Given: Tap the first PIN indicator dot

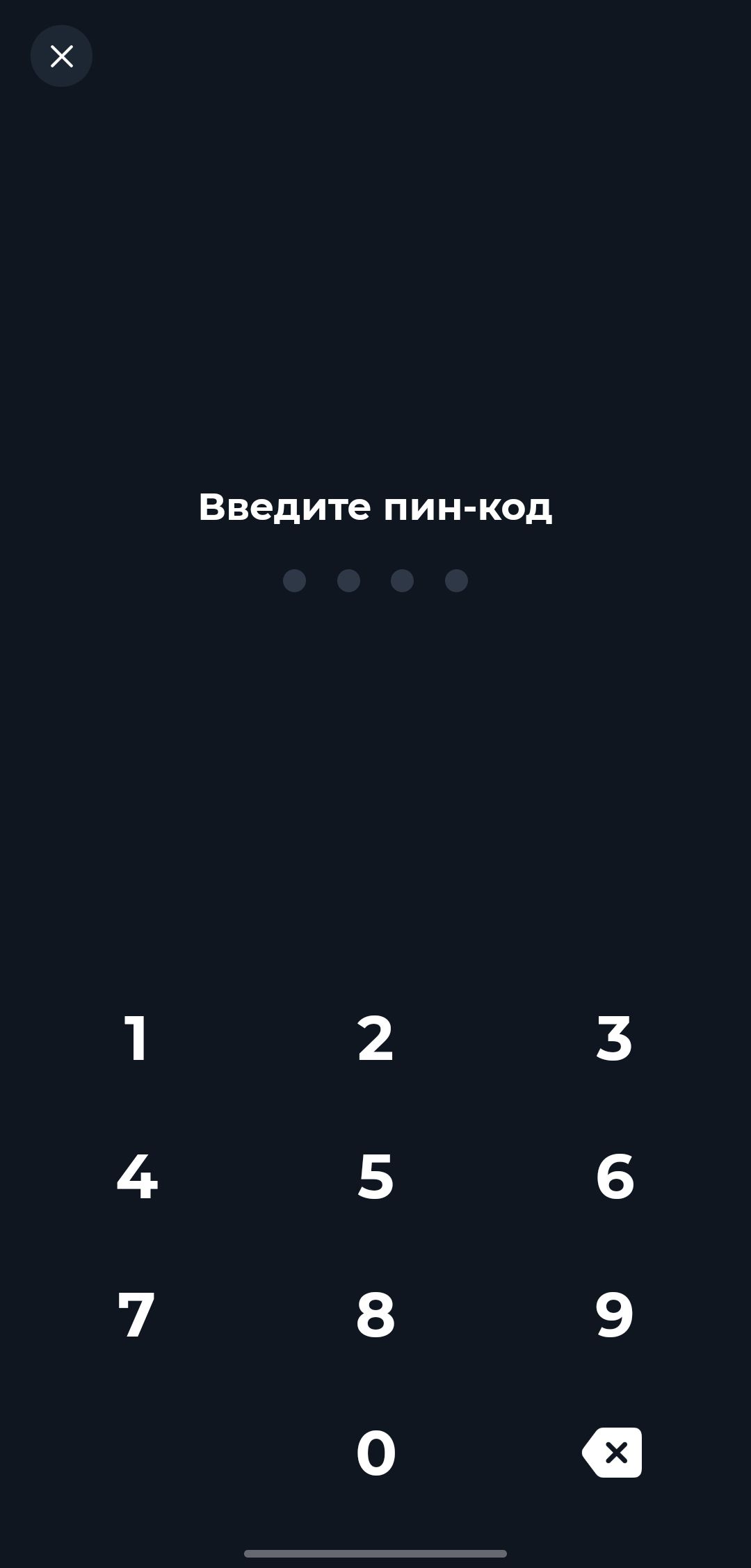Looking at the screenshot, I should pos(295,580).
